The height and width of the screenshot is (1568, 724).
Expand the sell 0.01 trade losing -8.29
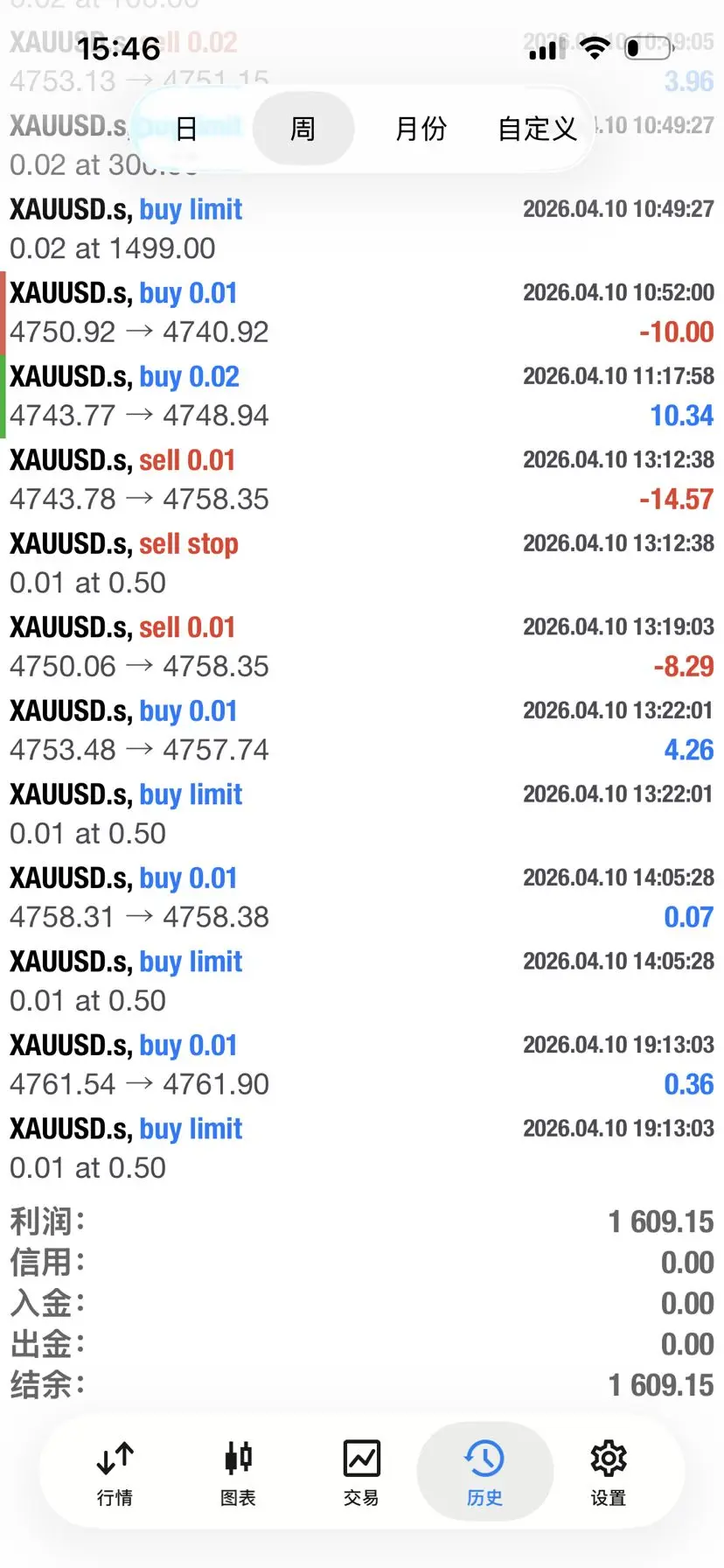point(362,647)
